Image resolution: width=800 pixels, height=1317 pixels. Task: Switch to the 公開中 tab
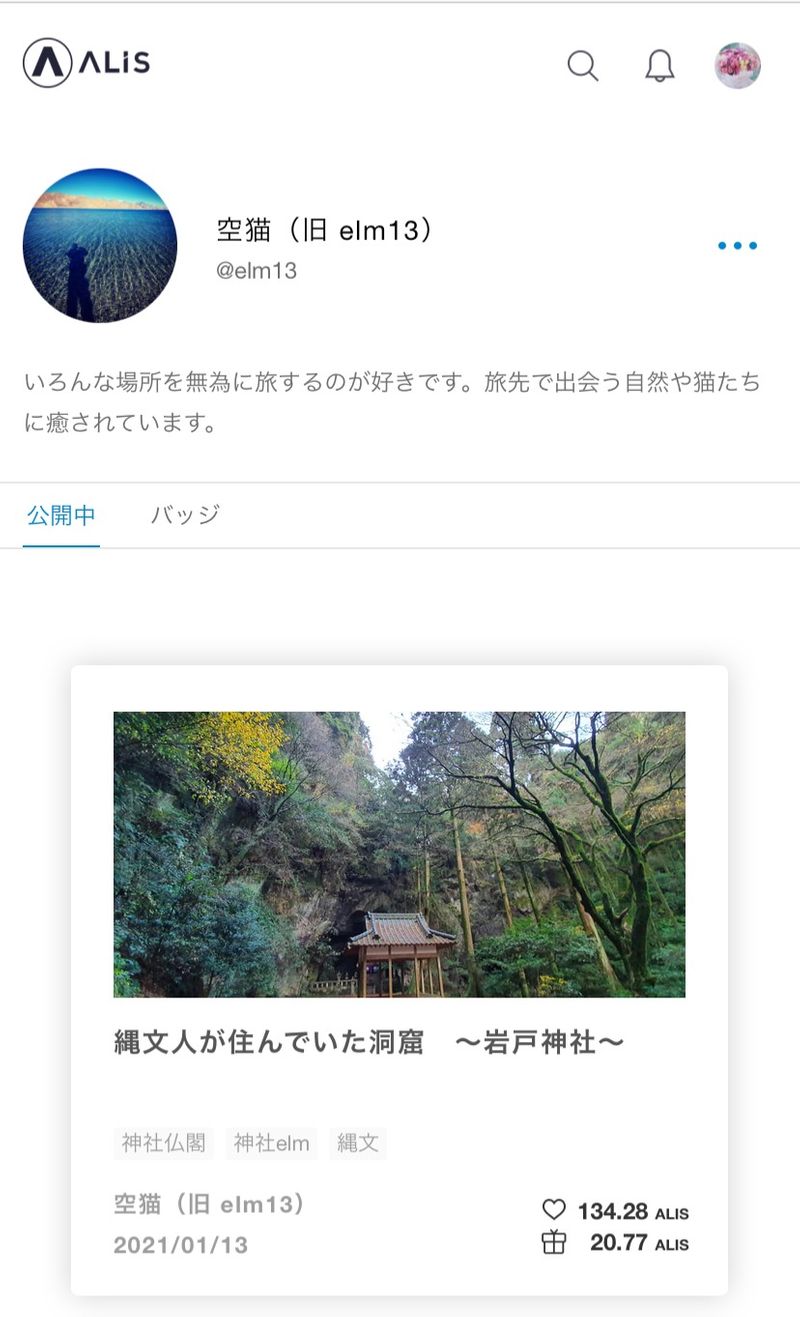[61, 516]
